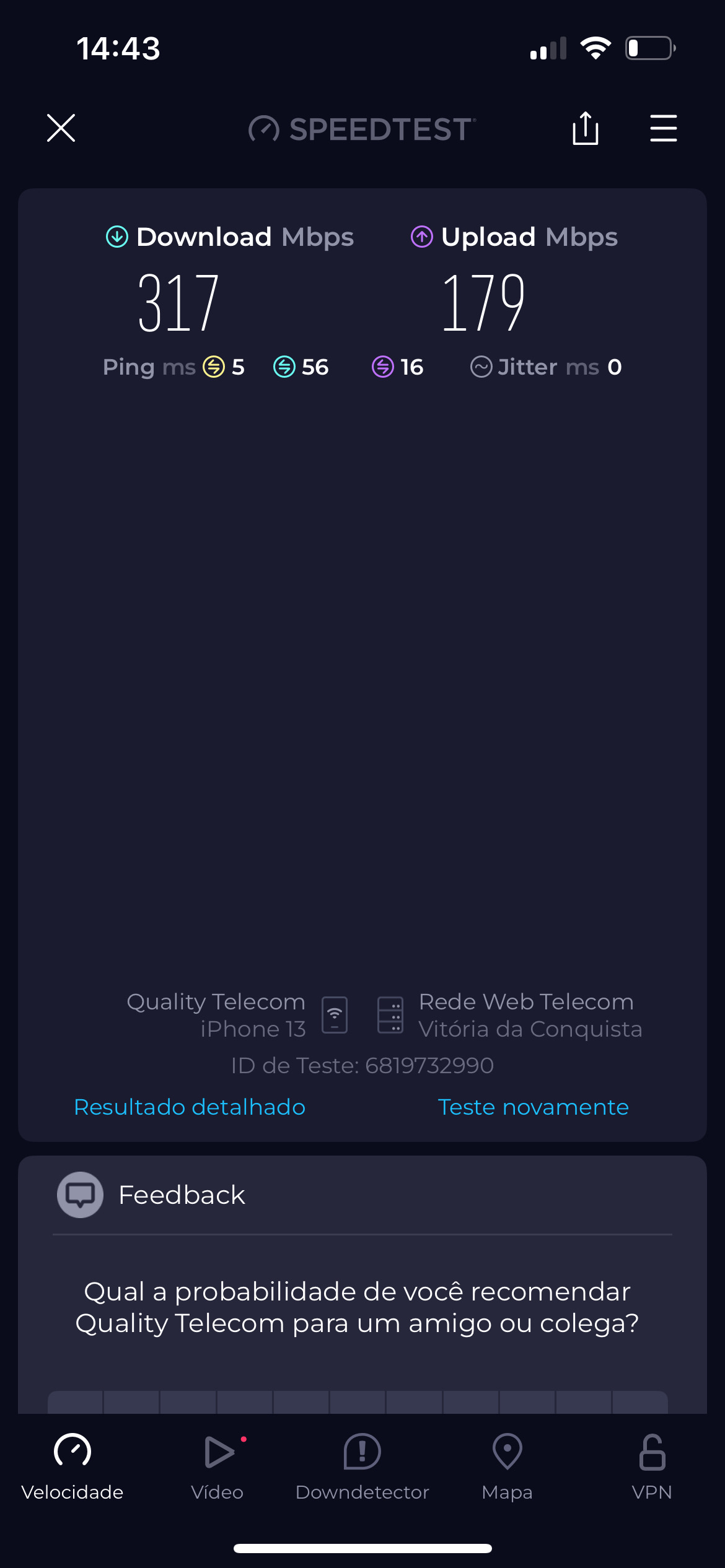The width and height of the screenshot is (725, 1568).
Task: Open the hamburger menu
Action: [663, 128]
